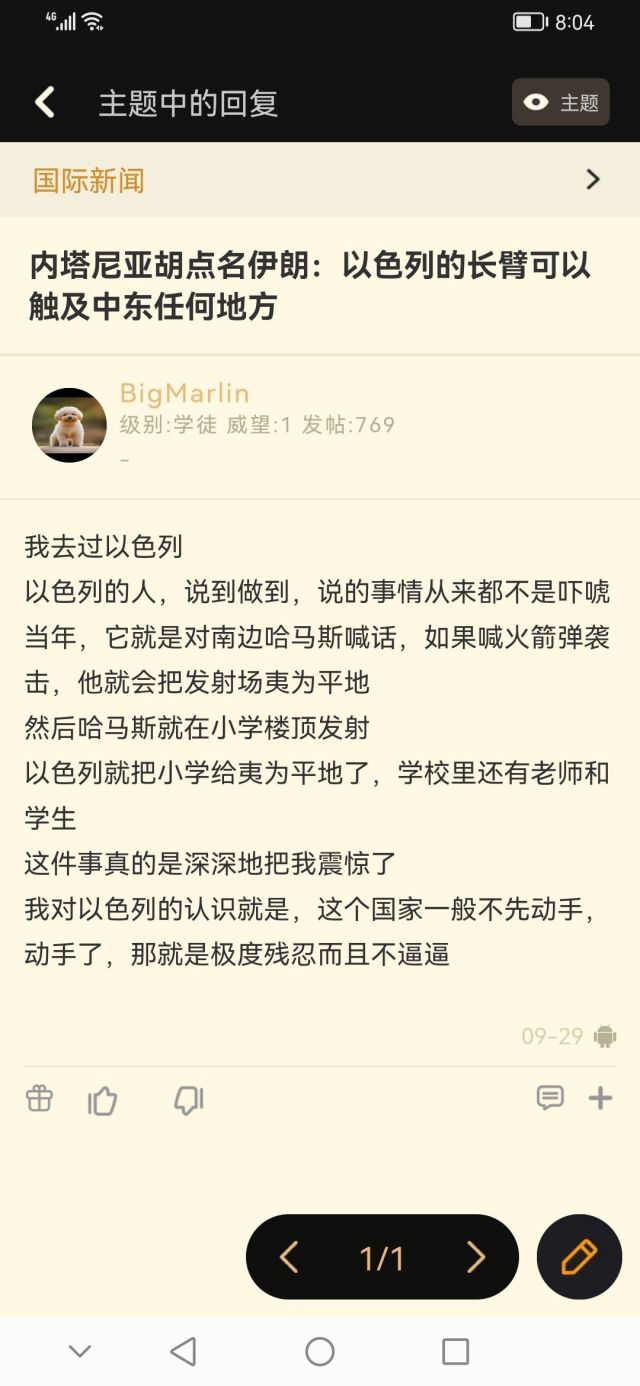Open the thread title about 内塔尼亚胡
640x1386 pixels.
coord(310,286)
